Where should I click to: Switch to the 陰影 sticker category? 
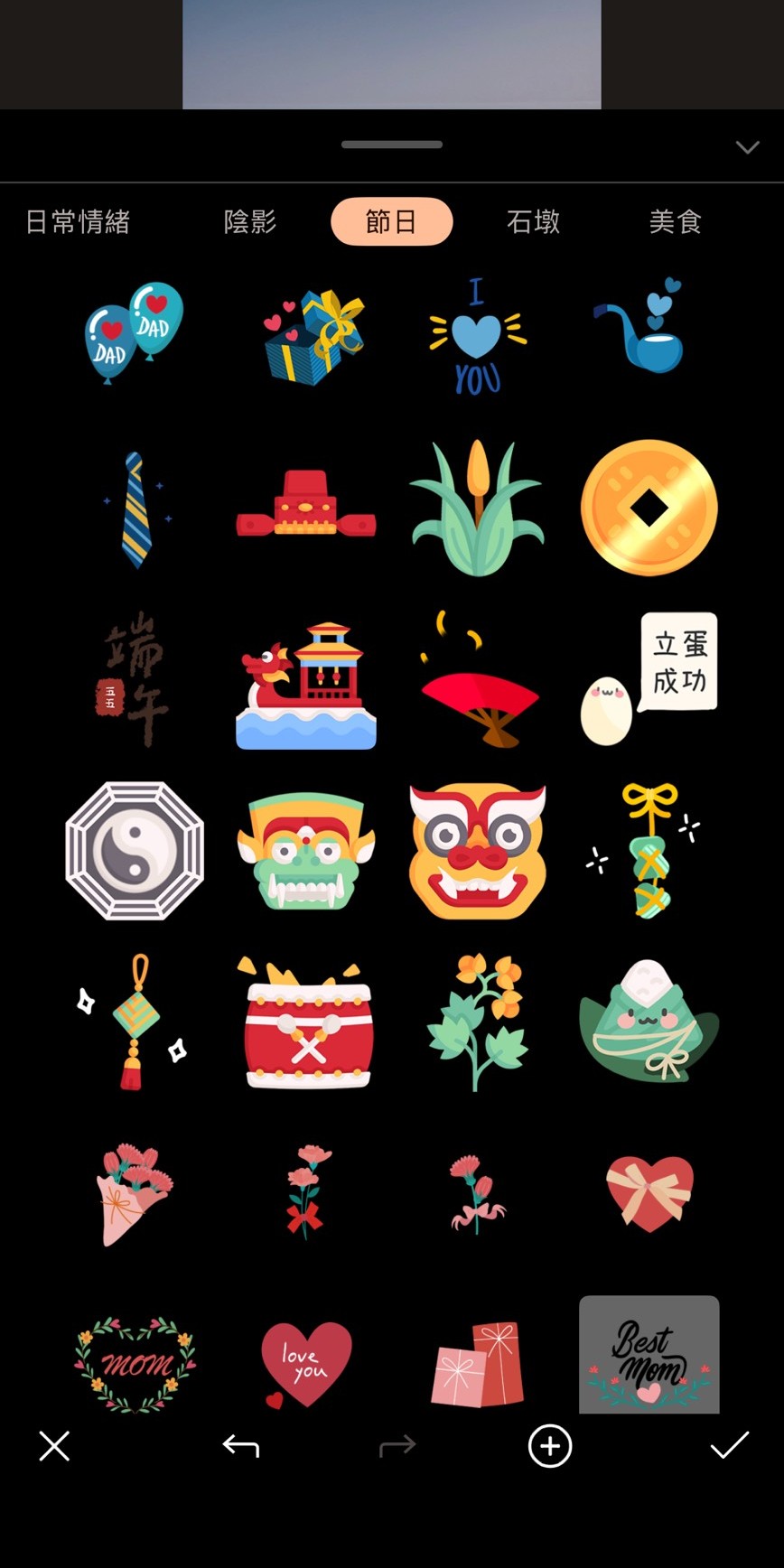click(250, 222)
